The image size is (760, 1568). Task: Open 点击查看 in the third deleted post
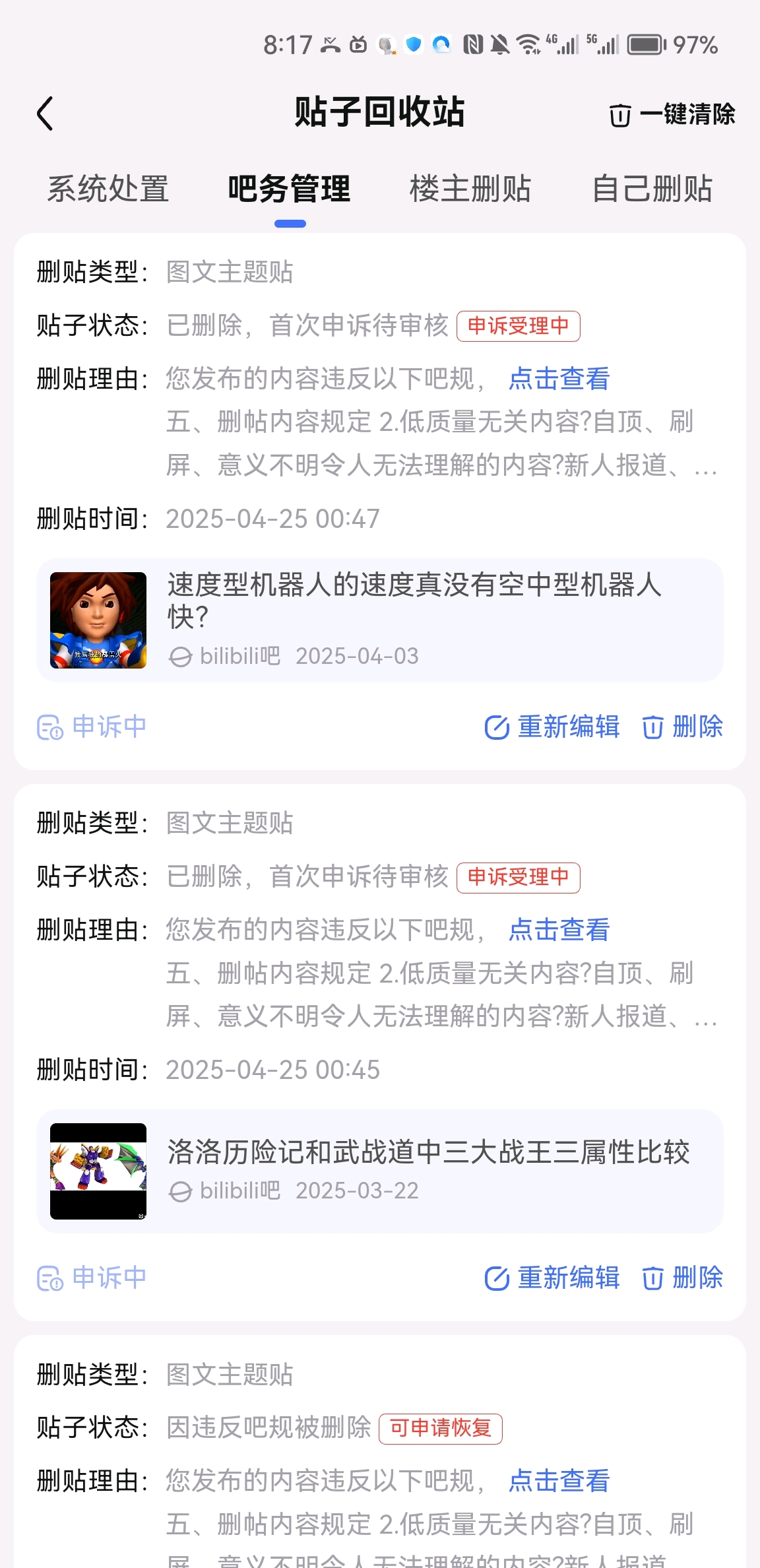(559, 1481)
